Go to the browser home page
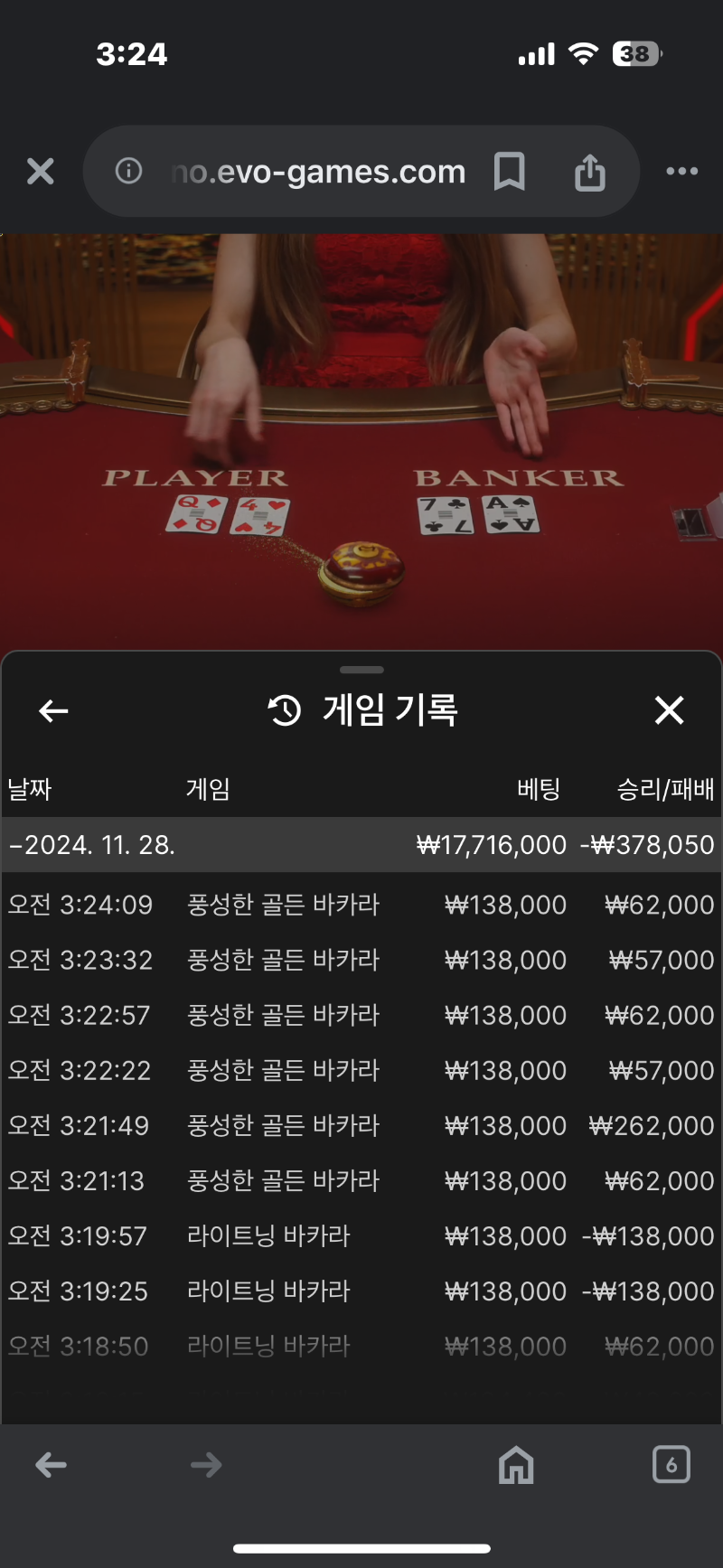 click(x=516, y=1465)
